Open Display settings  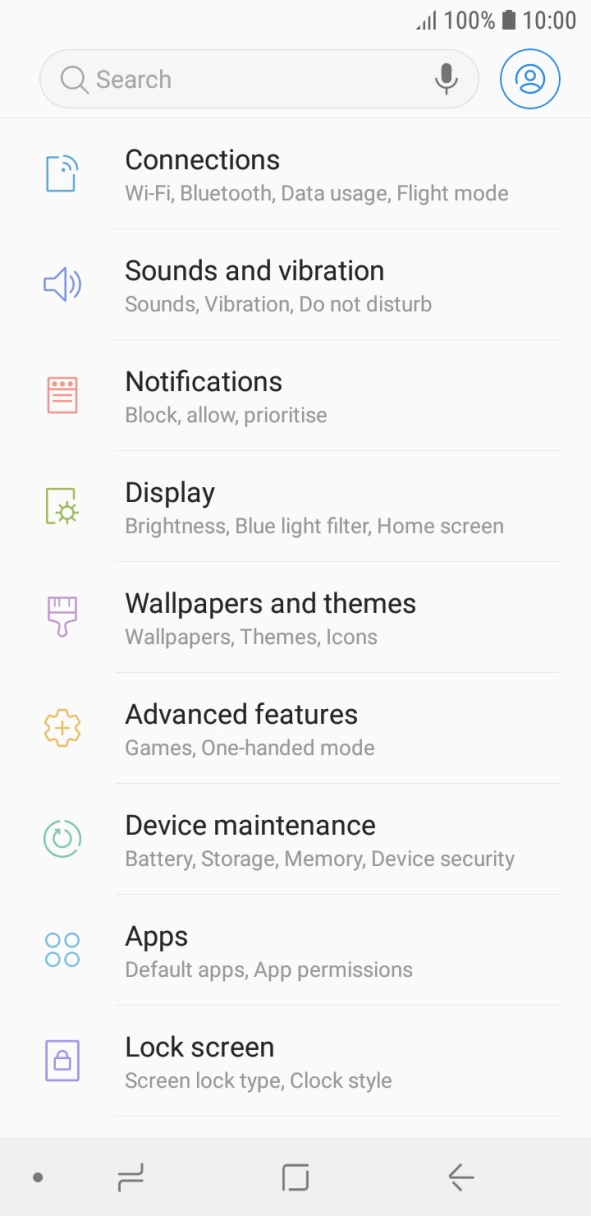(x=295, y=507)
